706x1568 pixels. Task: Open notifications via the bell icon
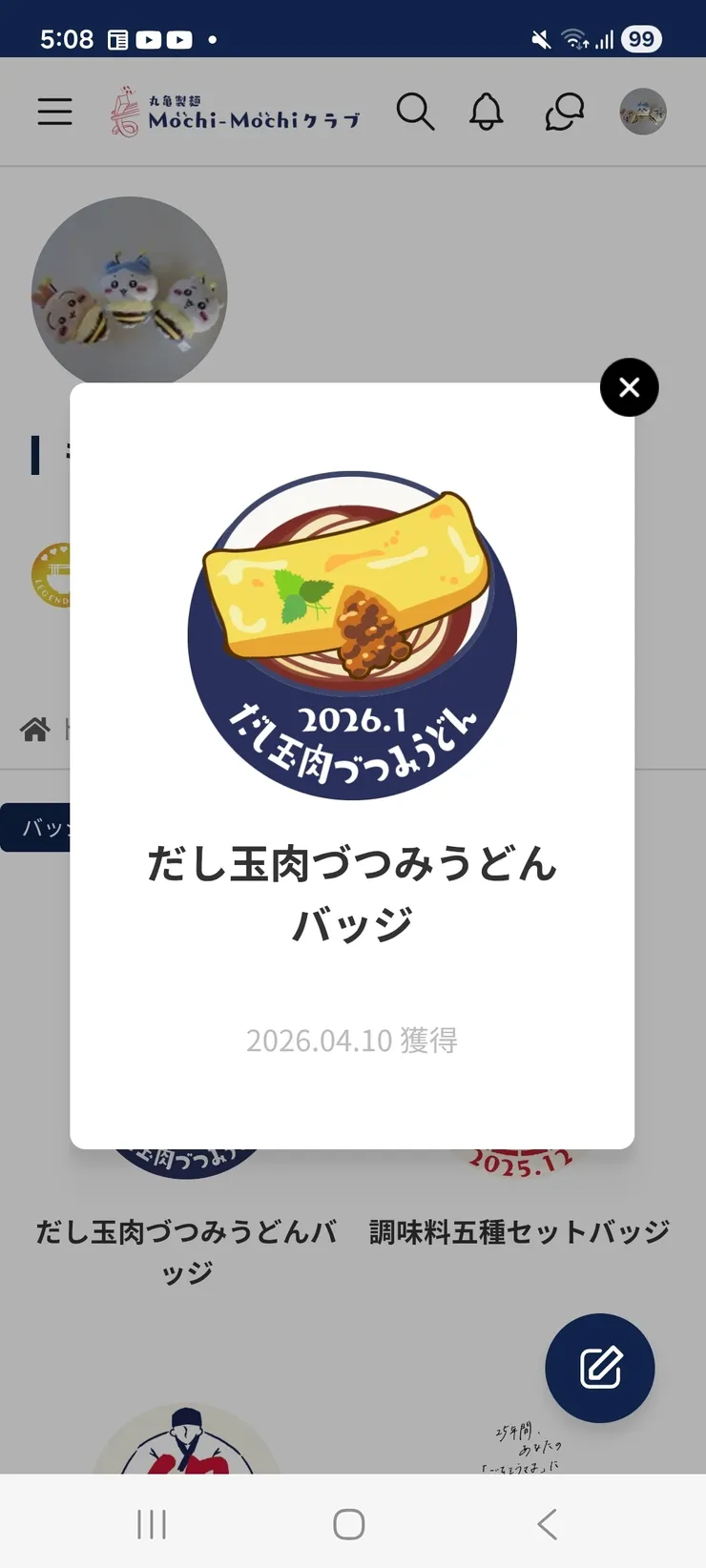point(488,112)
